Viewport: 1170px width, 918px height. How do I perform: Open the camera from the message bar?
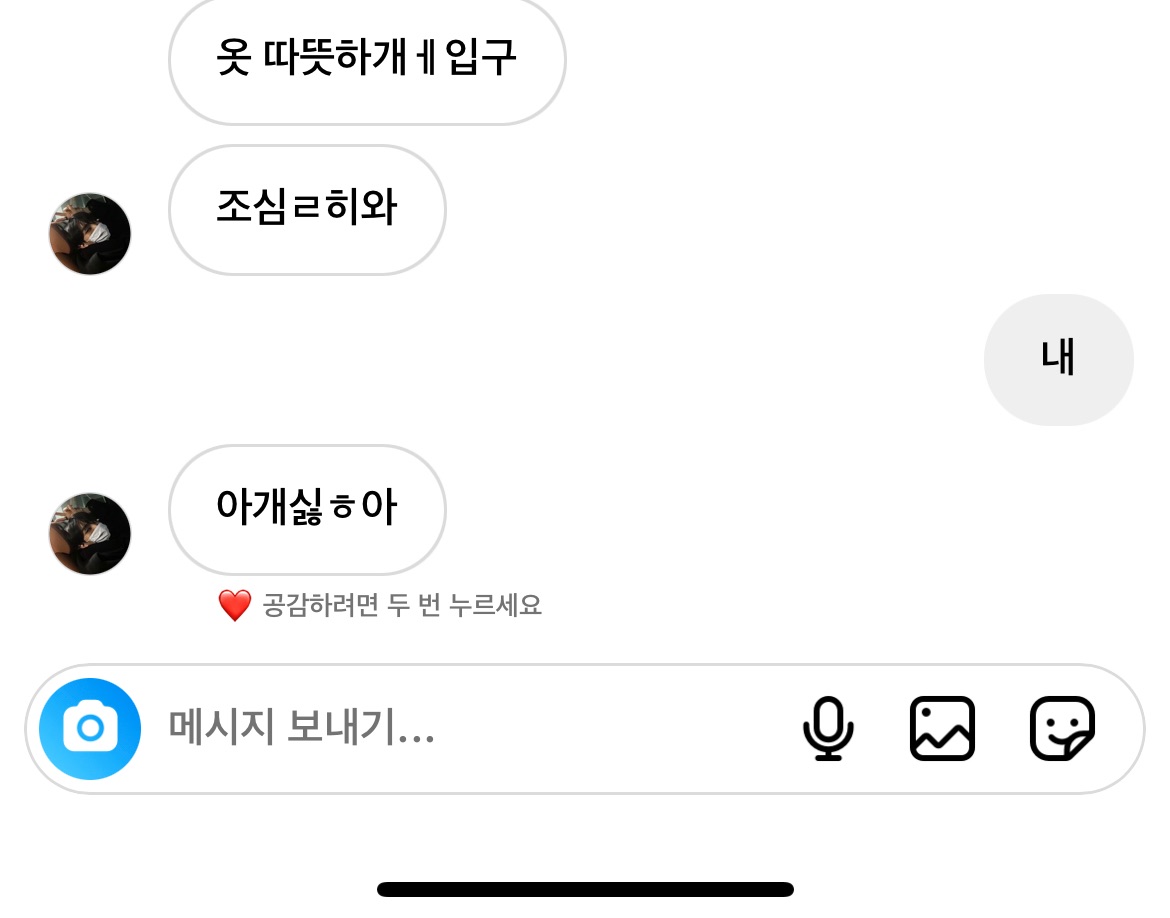(90, 728)
